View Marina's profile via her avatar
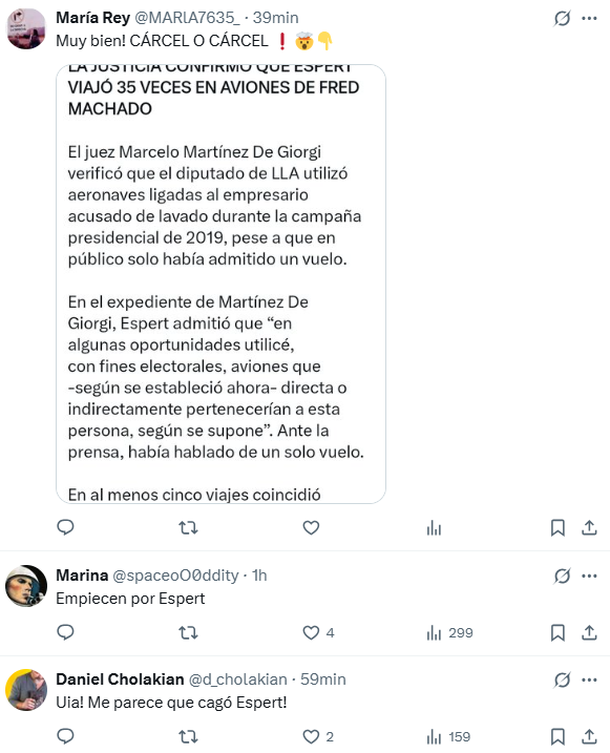Image resolution: width=610 pixels, height=753 pixels. click(25, 586)
